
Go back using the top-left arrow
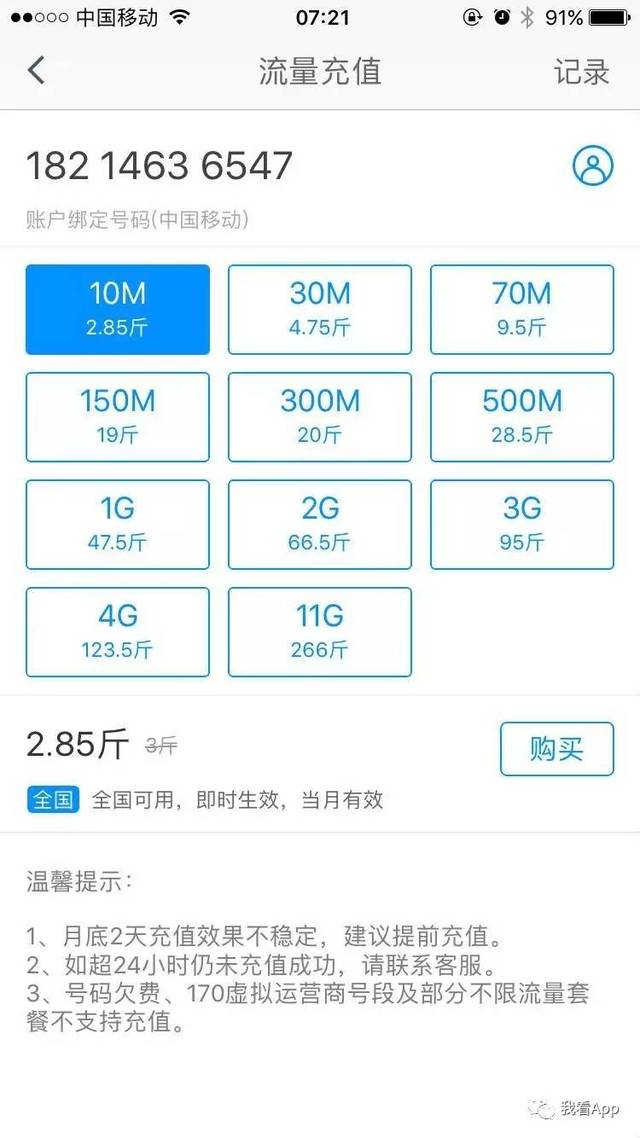[x=37, y=71]
